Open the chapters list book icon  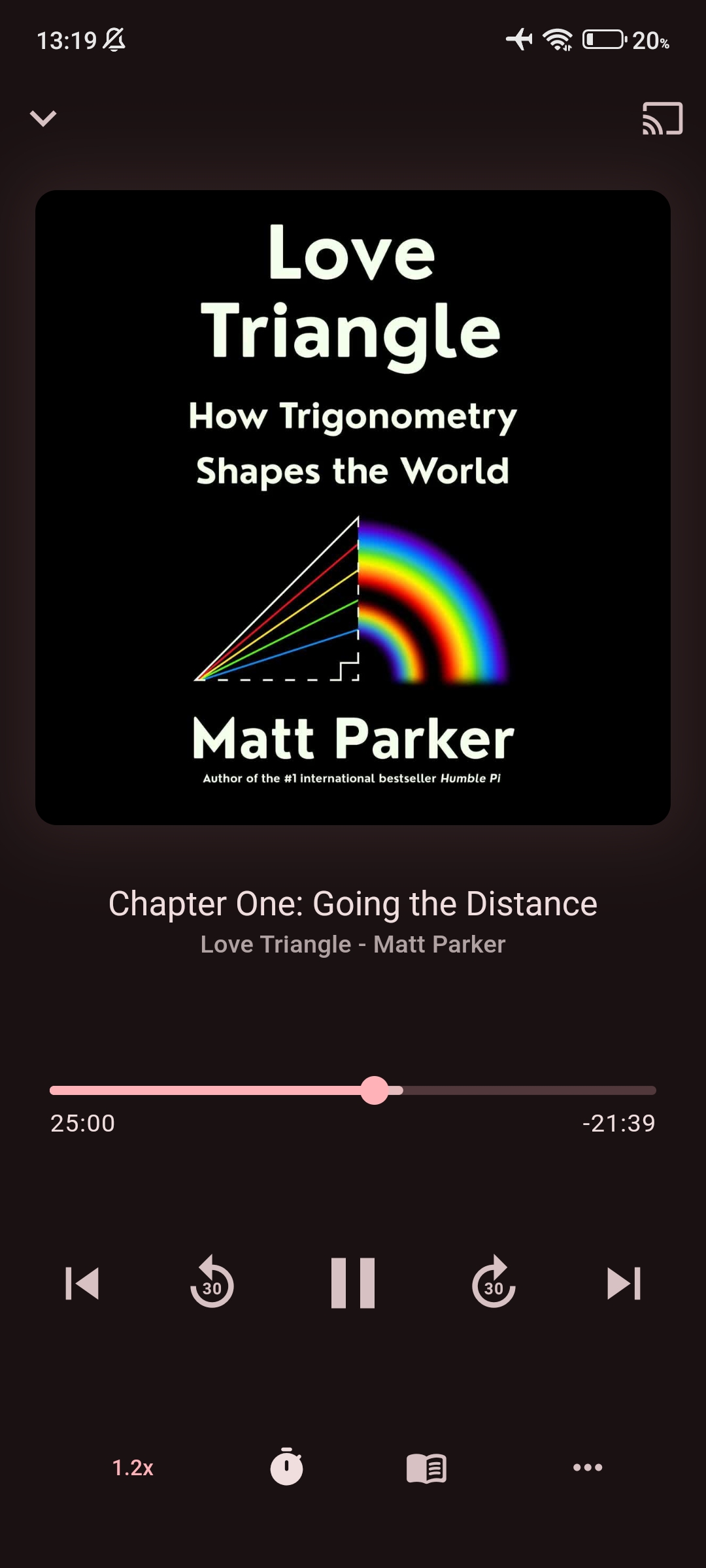click(x=426, y=1468)
